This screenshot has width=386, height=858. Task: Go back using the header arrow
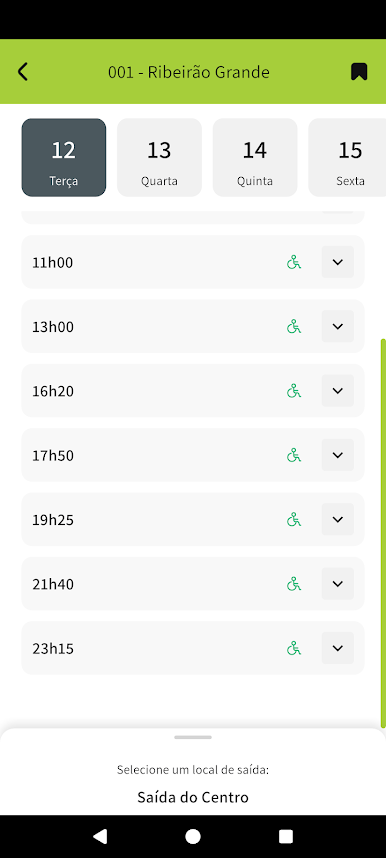pyautogui.click(x=22, y=72)
